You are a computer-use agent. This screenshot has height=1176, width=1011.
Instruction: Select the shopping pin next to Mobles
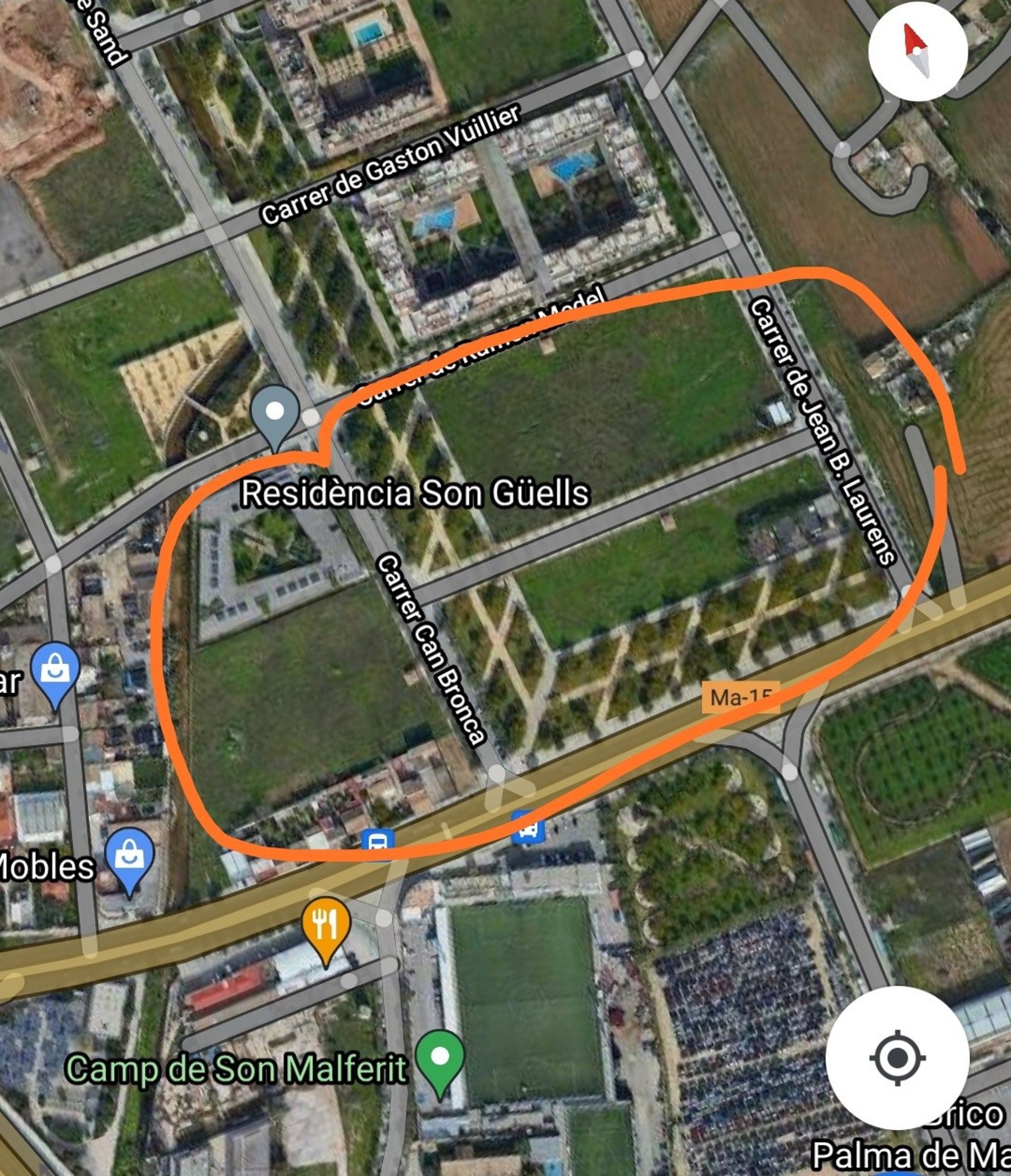130,857
